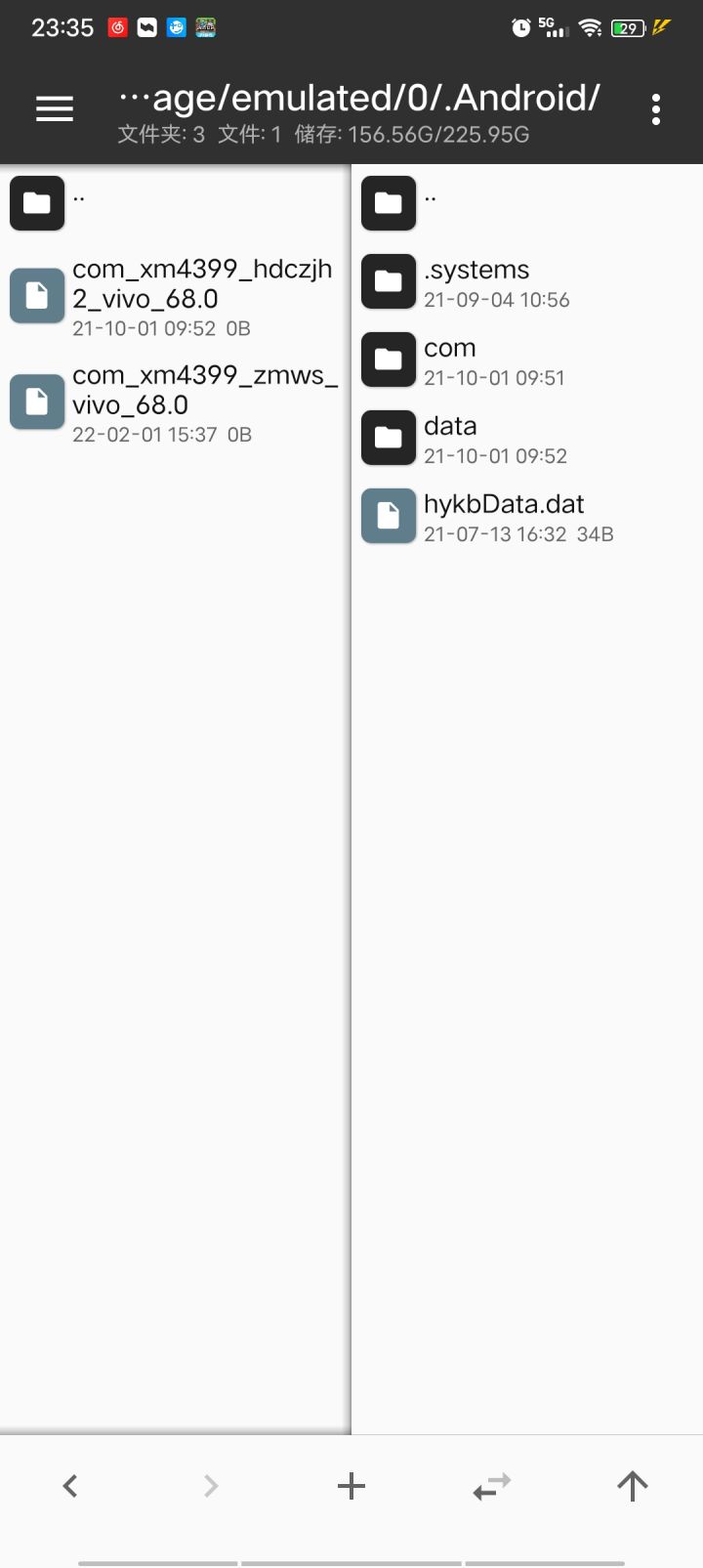Select the com_xm4399_hdczjh2_vivo_68.0 file
This screenshot has height=1568, width=703.
tap(176, 295)
